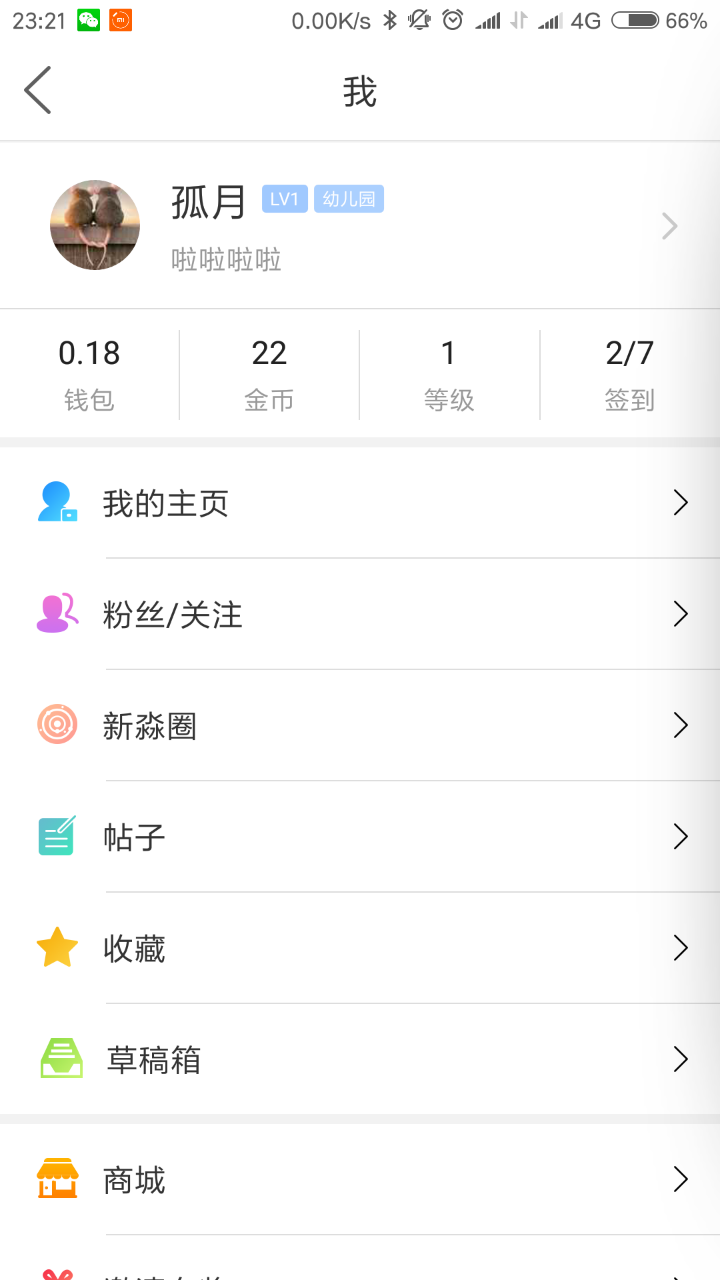
Task: Enter 新淼圈
Action: click(360, 725)
